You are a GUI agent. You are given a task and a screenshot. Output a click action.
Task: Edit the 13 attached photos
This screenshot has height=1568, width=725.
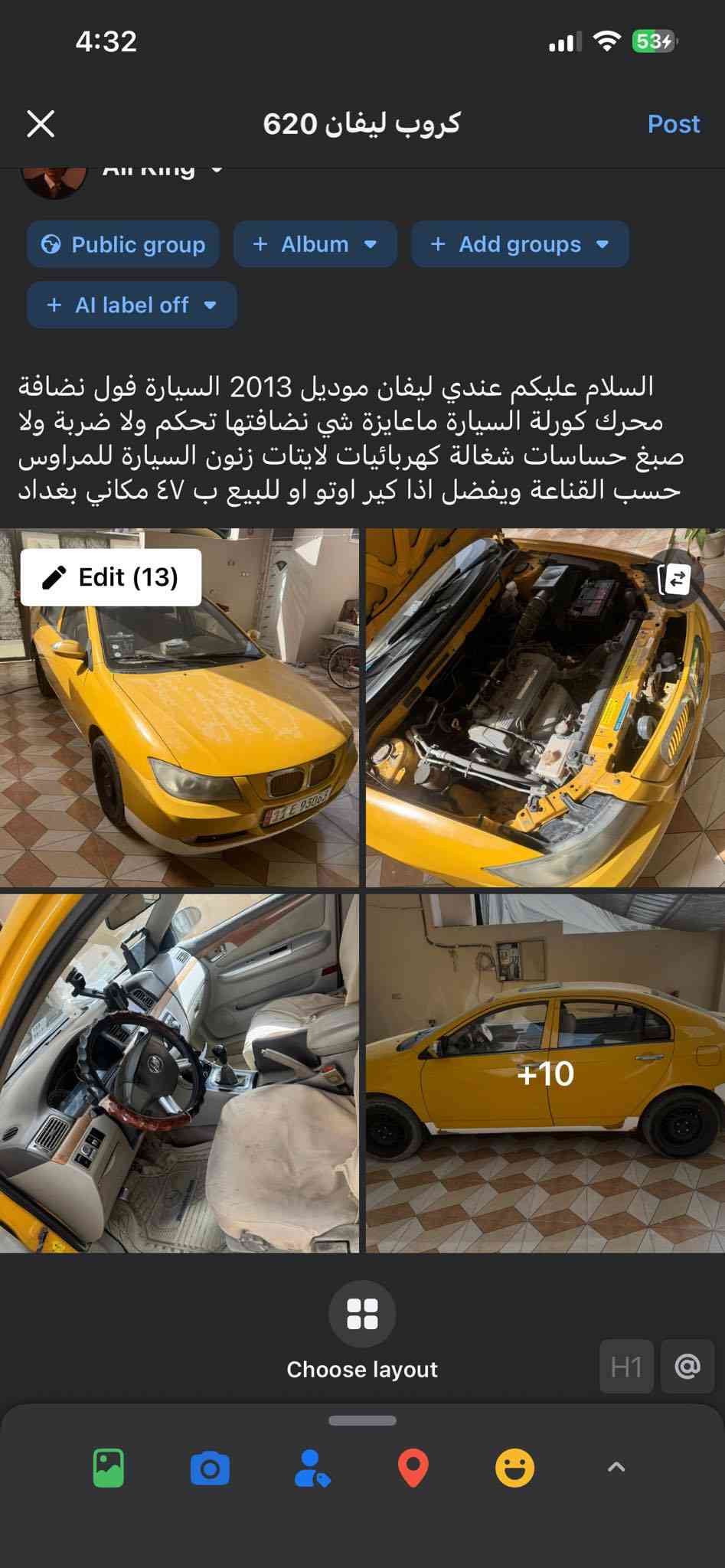point(112,577)
